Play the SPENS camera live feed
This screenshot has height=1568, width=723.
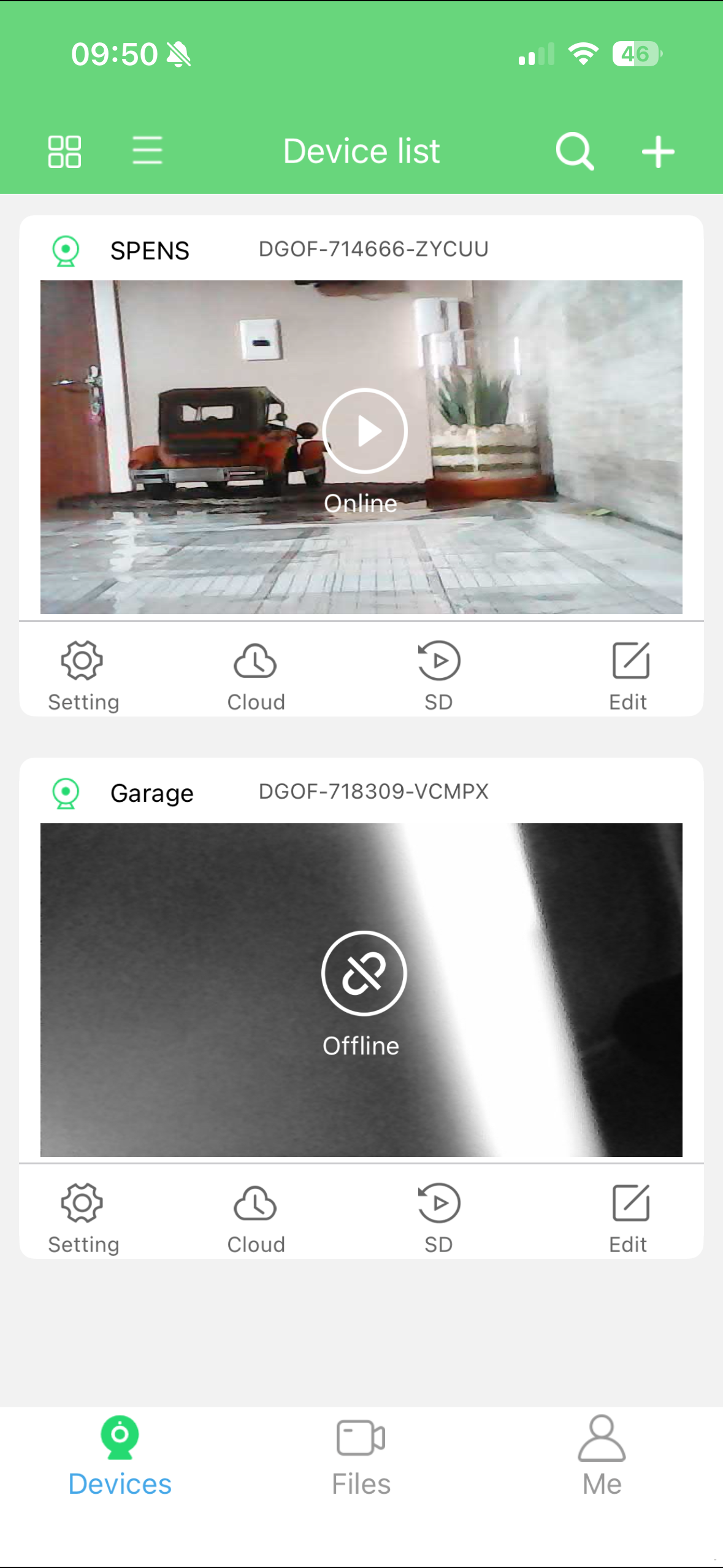[x=364, y=431]
